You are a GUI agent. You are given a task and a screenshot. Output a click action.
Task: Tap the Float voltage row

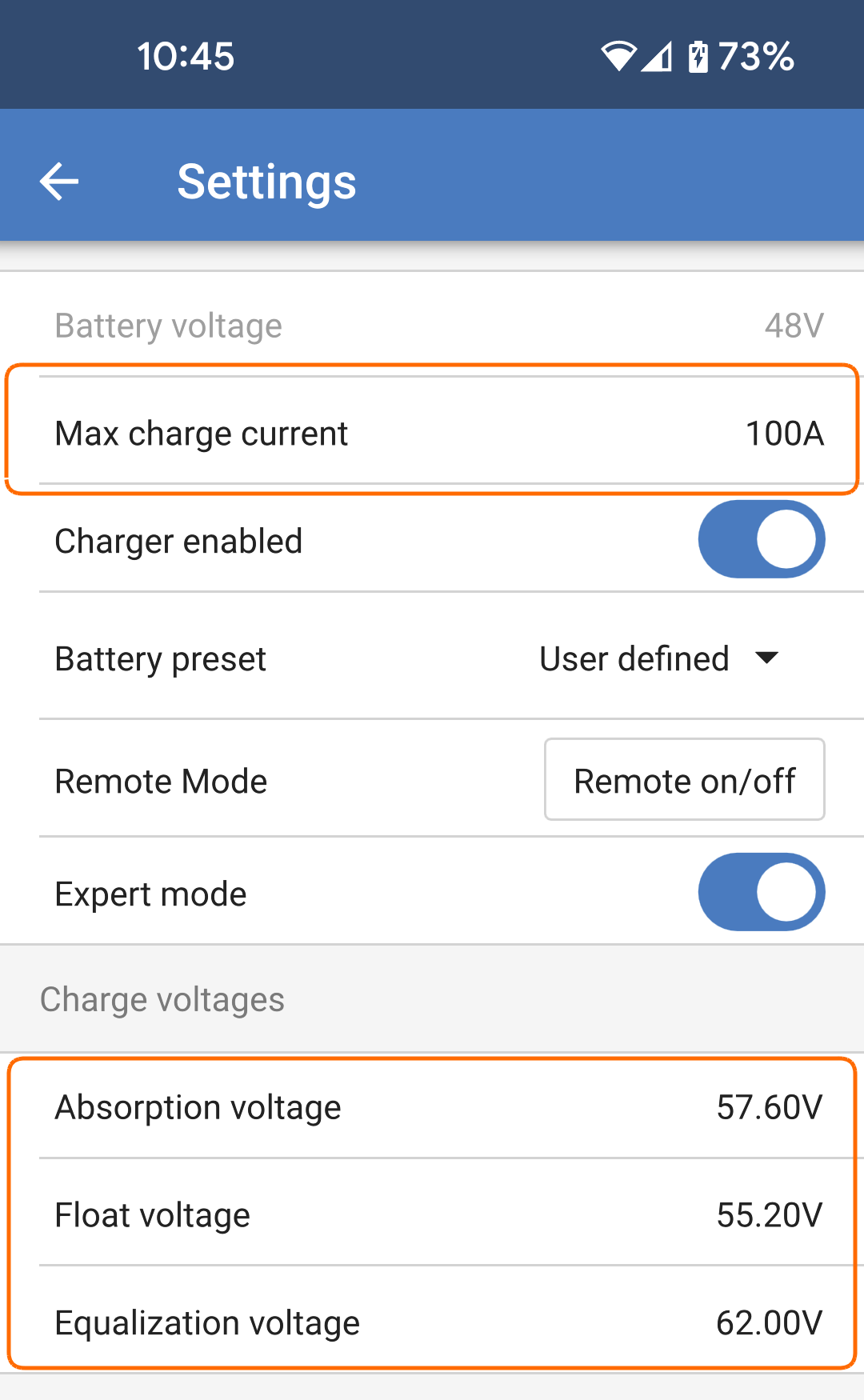[x=432, y=1214]
